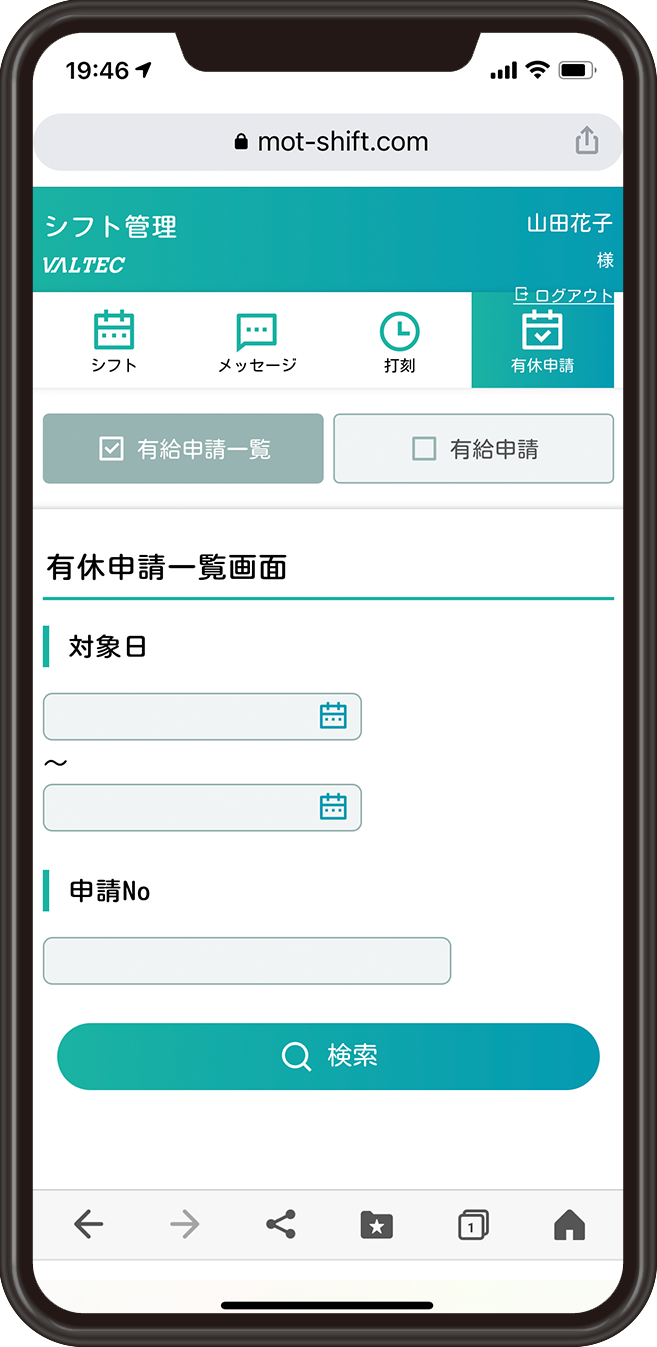Viewport: 657px width, 1347px height.
Task: Open the メッセージ tab
Action: pyautogui.click(x=257, y=342)
